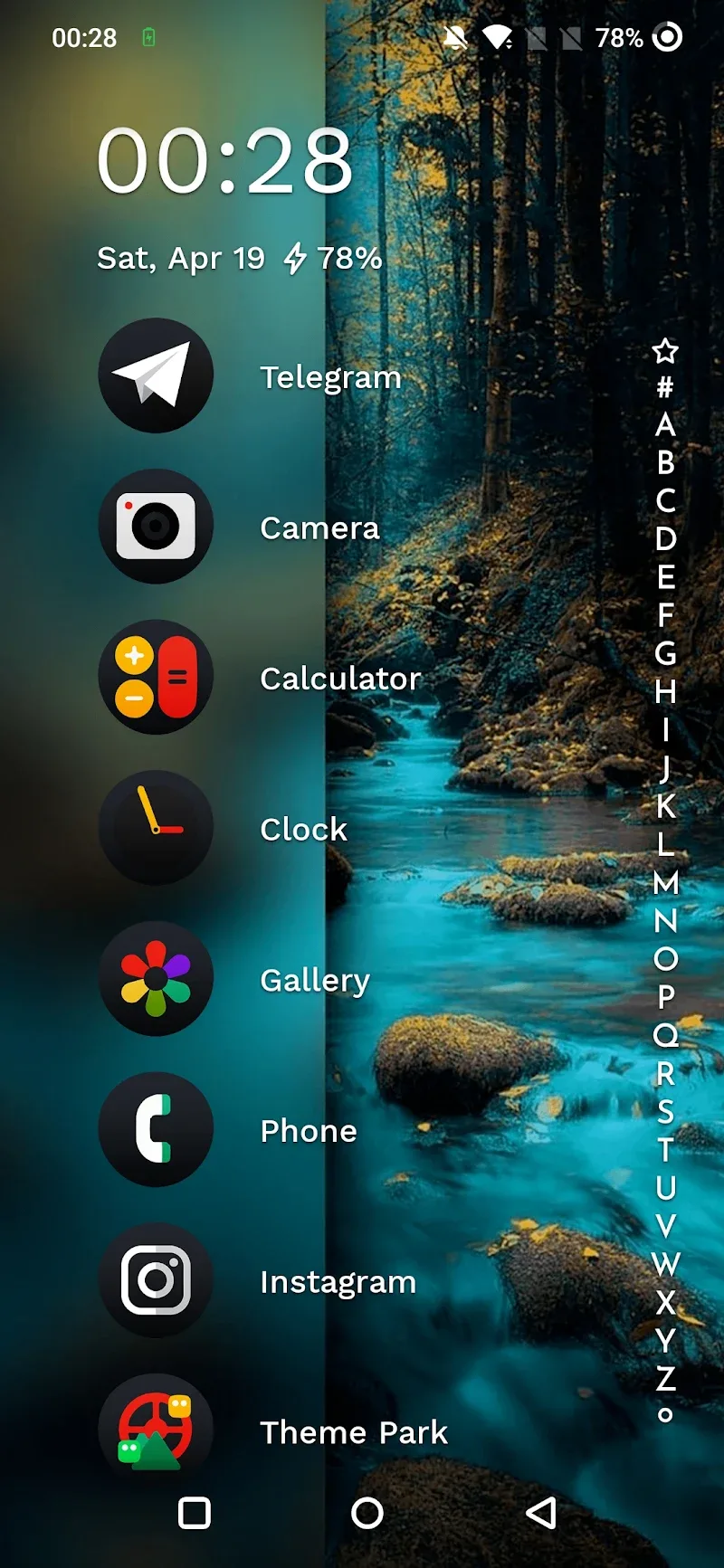Select letter G in the alphabet index

(x=665, y=652)
